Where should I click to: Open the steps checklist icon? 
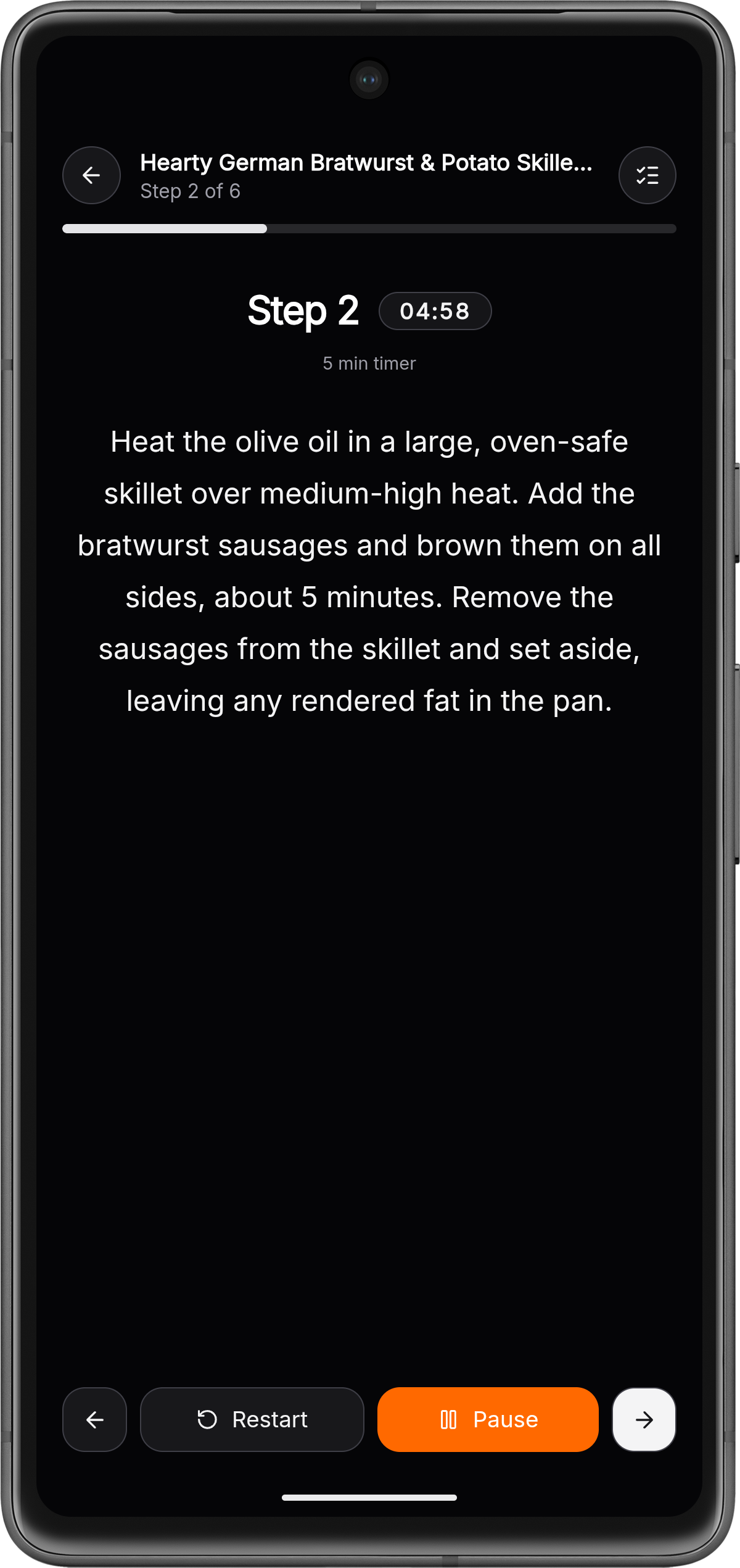647,175
